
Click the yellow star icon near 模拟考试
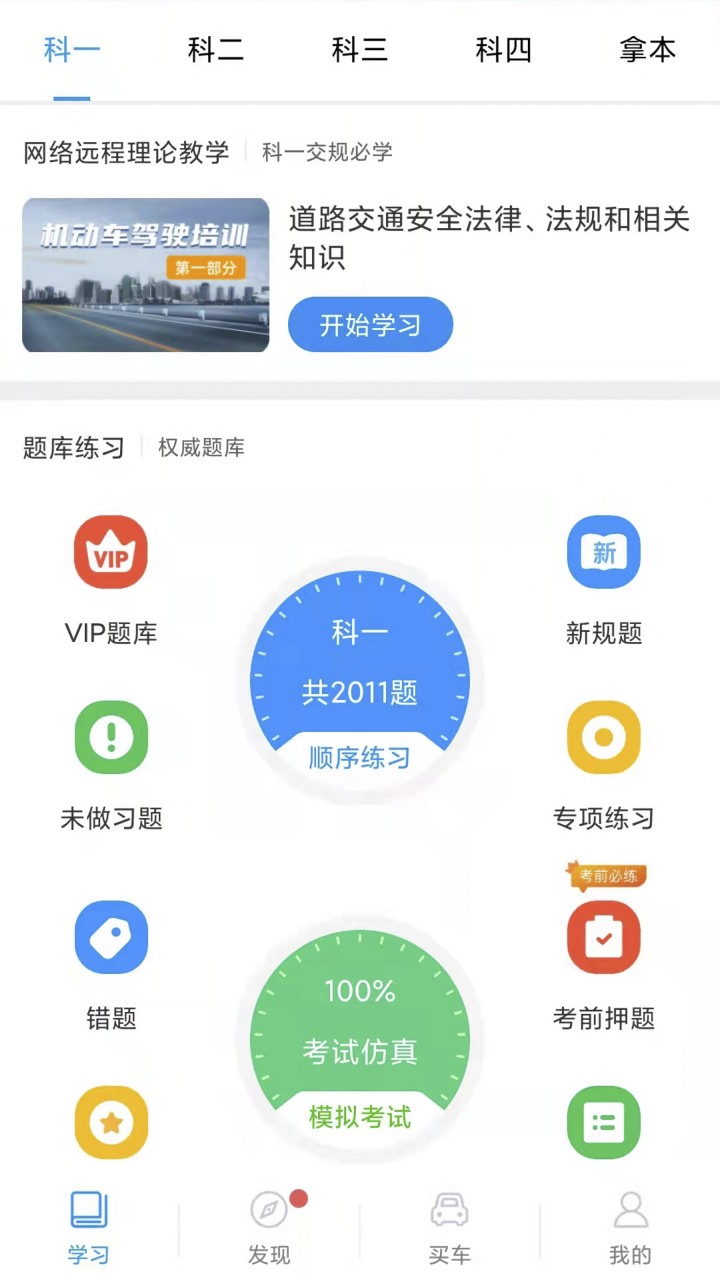111,1122
